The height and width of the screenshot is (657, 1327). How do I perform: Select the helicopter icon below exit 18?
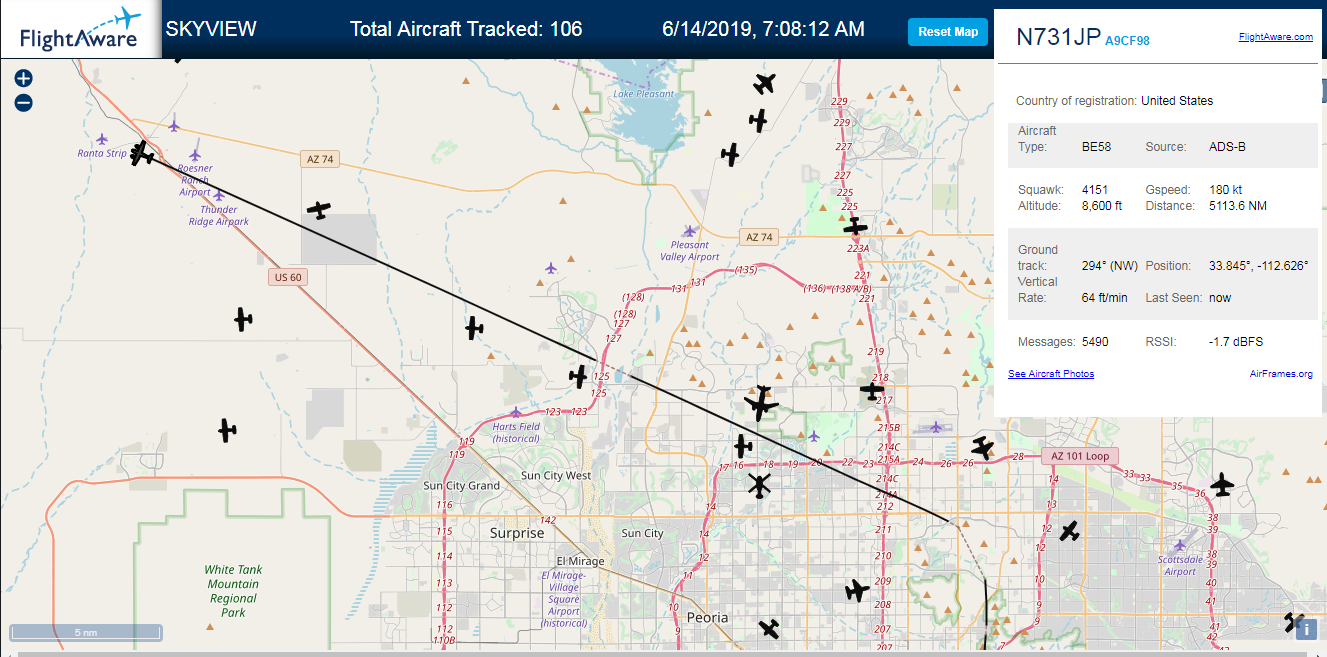(761, 487)
